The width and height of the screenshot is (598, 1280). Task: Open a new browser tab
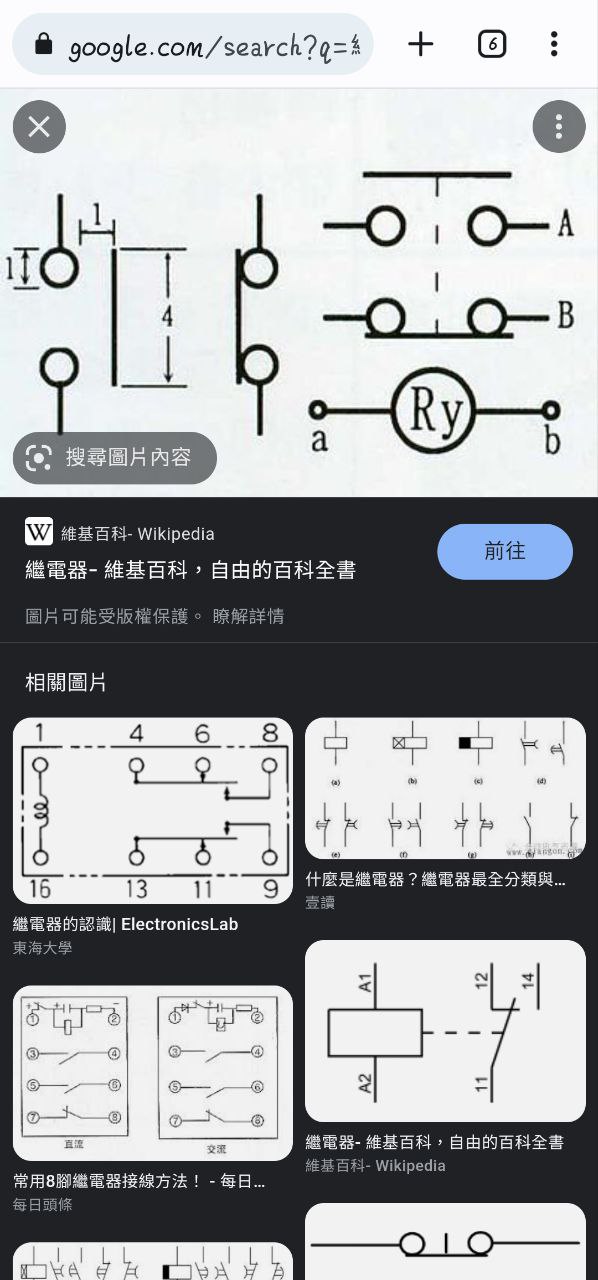click(x=421, y=44)
